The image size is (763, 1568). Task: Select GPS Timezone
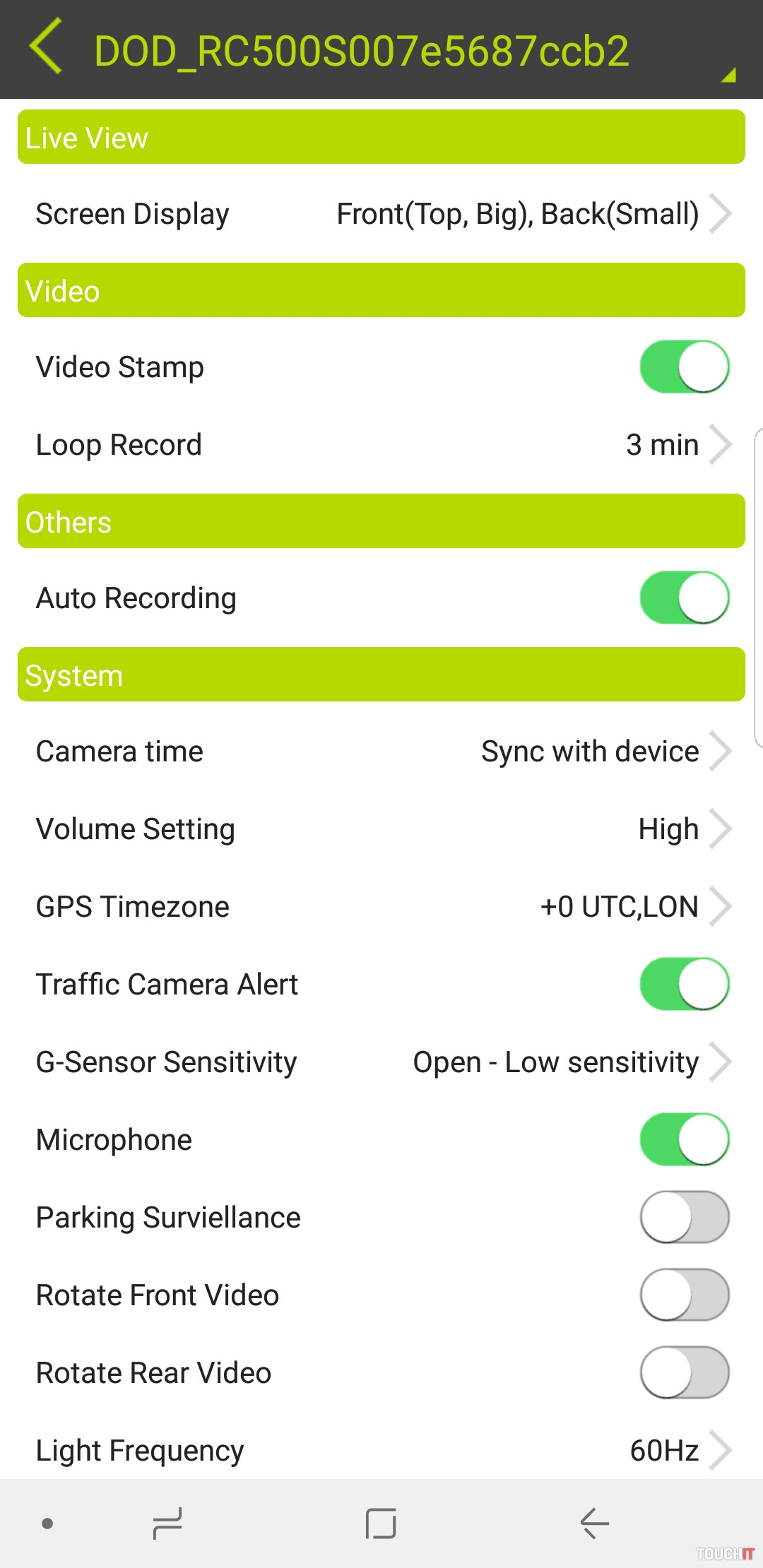(x=381, y=907)
